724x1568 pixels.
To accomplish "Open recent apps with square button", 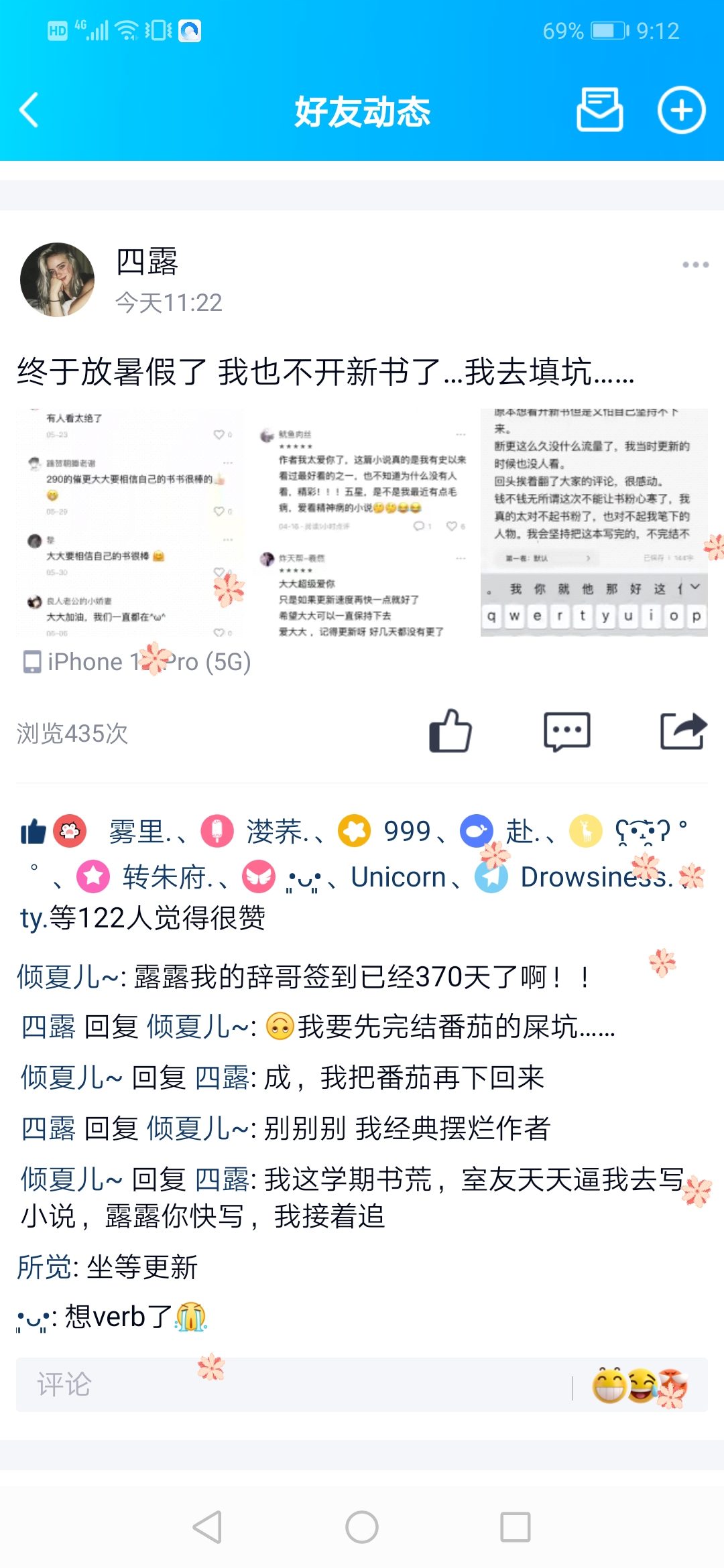I will [x=516, y=1528].
